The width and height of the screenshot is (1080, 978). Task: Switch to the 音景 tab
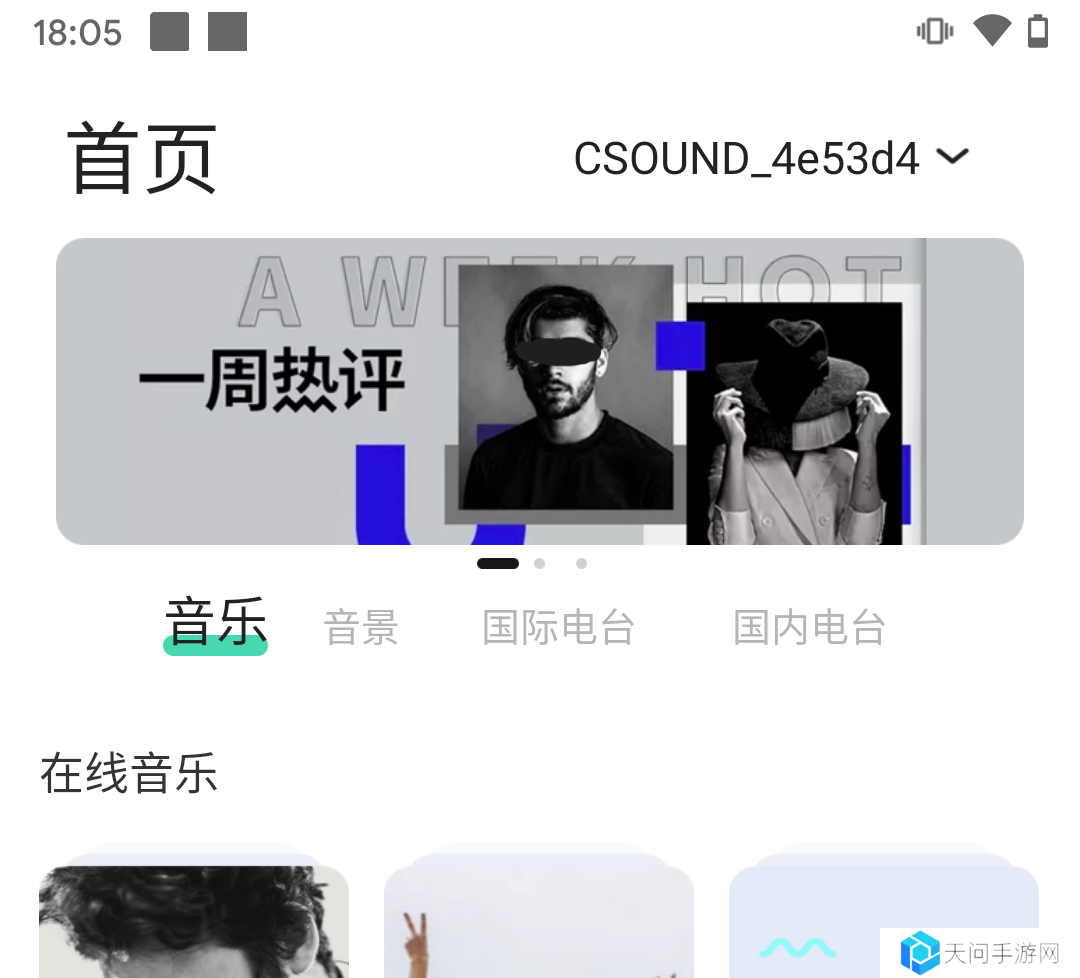(361, 628)
